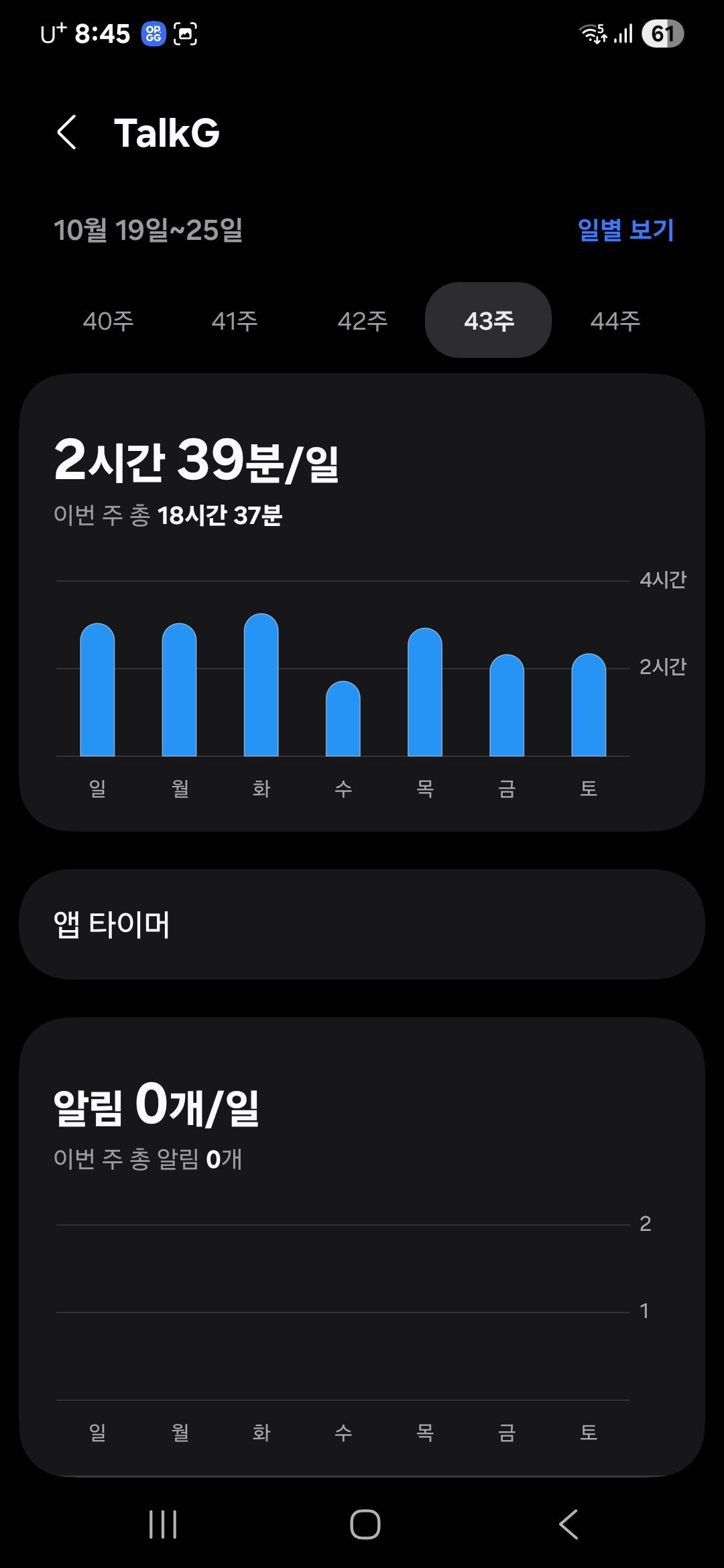Viewport: 724px width, 1568px height.
Task: Open the app timer (앱 타이머) setting
Action: 362,925
